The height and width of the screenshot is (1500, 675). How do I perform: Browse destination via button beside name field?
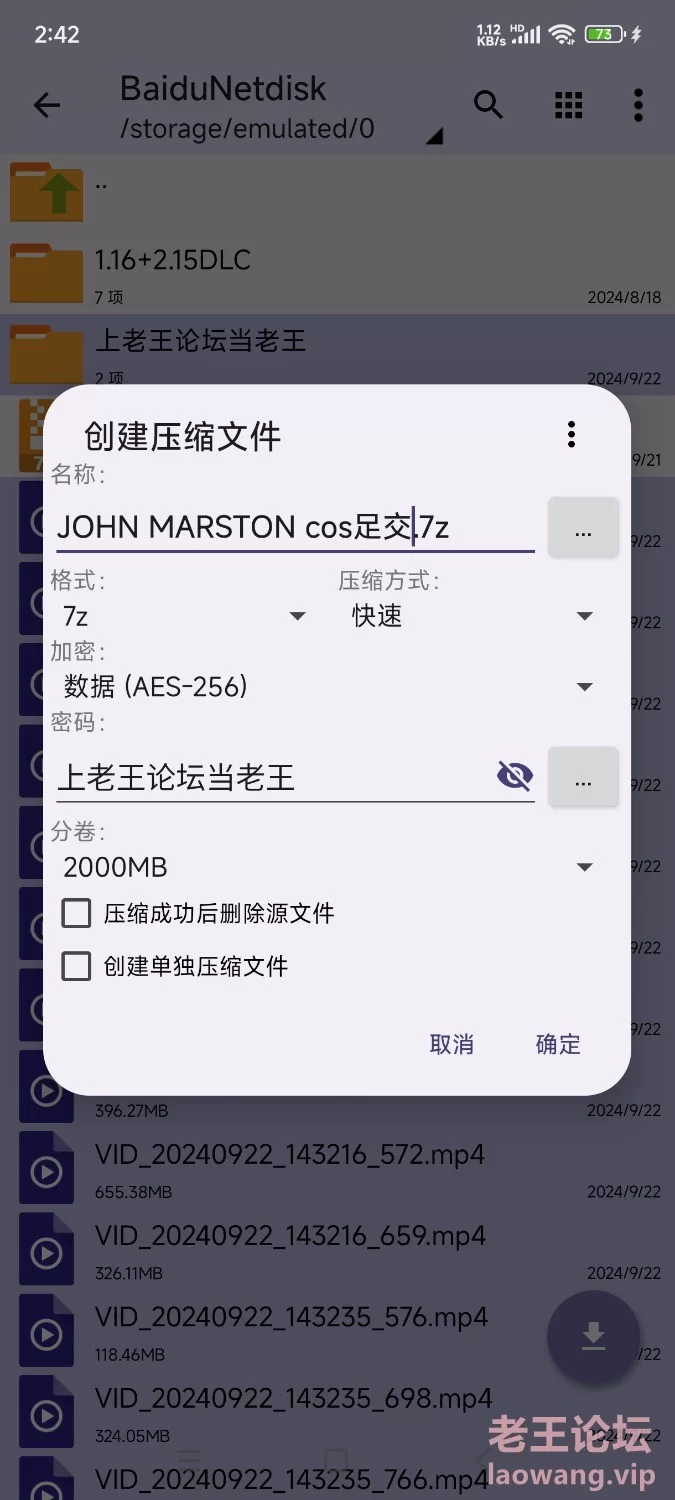[x=583, y=526]
